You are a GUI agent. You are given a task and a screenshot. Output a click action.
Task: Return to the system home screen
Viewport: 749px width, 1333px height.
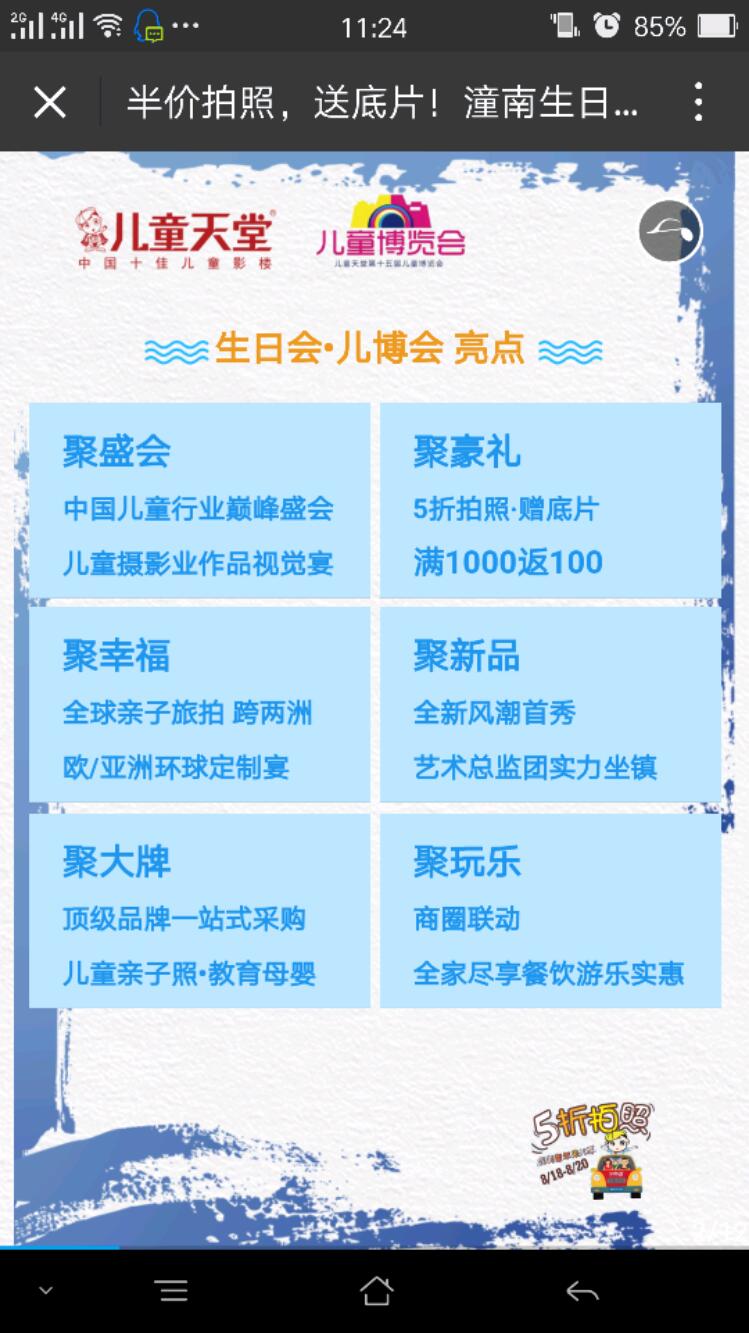coord(376,1291)
